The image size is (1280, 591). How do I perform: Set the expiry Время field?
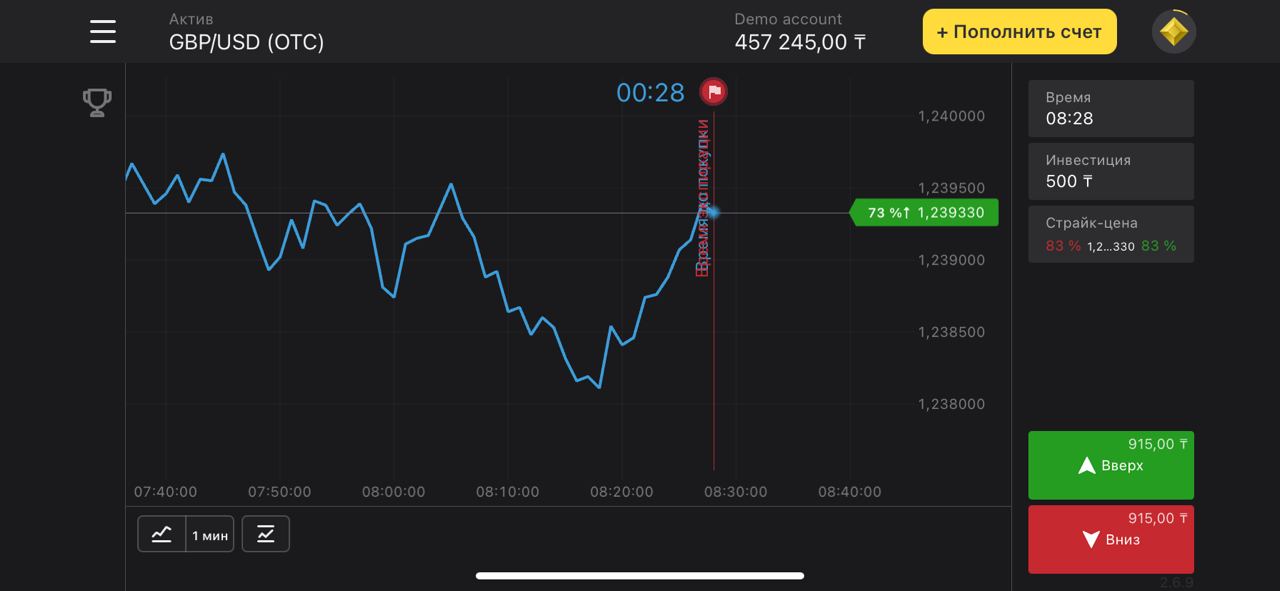click(1111, 108)
